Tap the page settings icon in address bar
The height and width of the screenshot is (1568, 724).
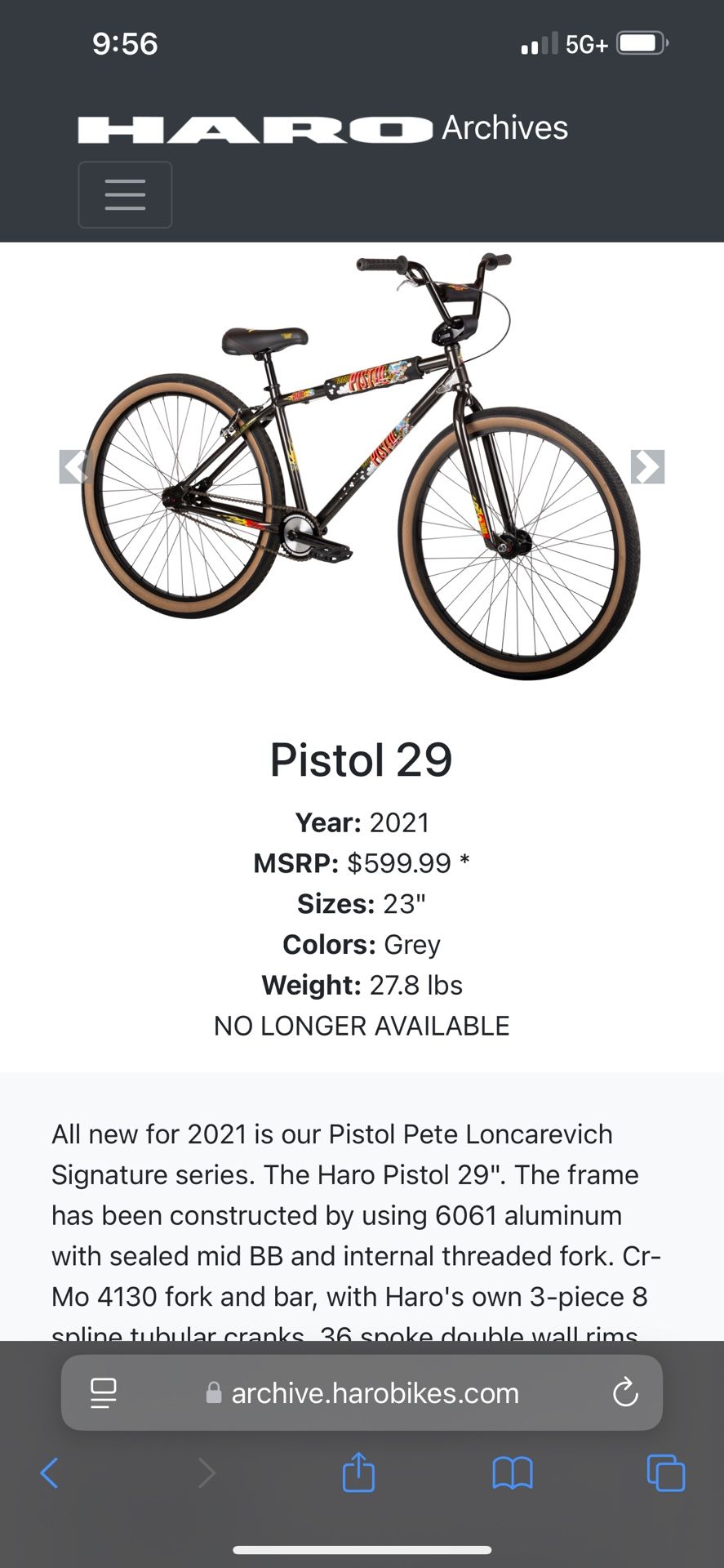[x=102, y=1393]
